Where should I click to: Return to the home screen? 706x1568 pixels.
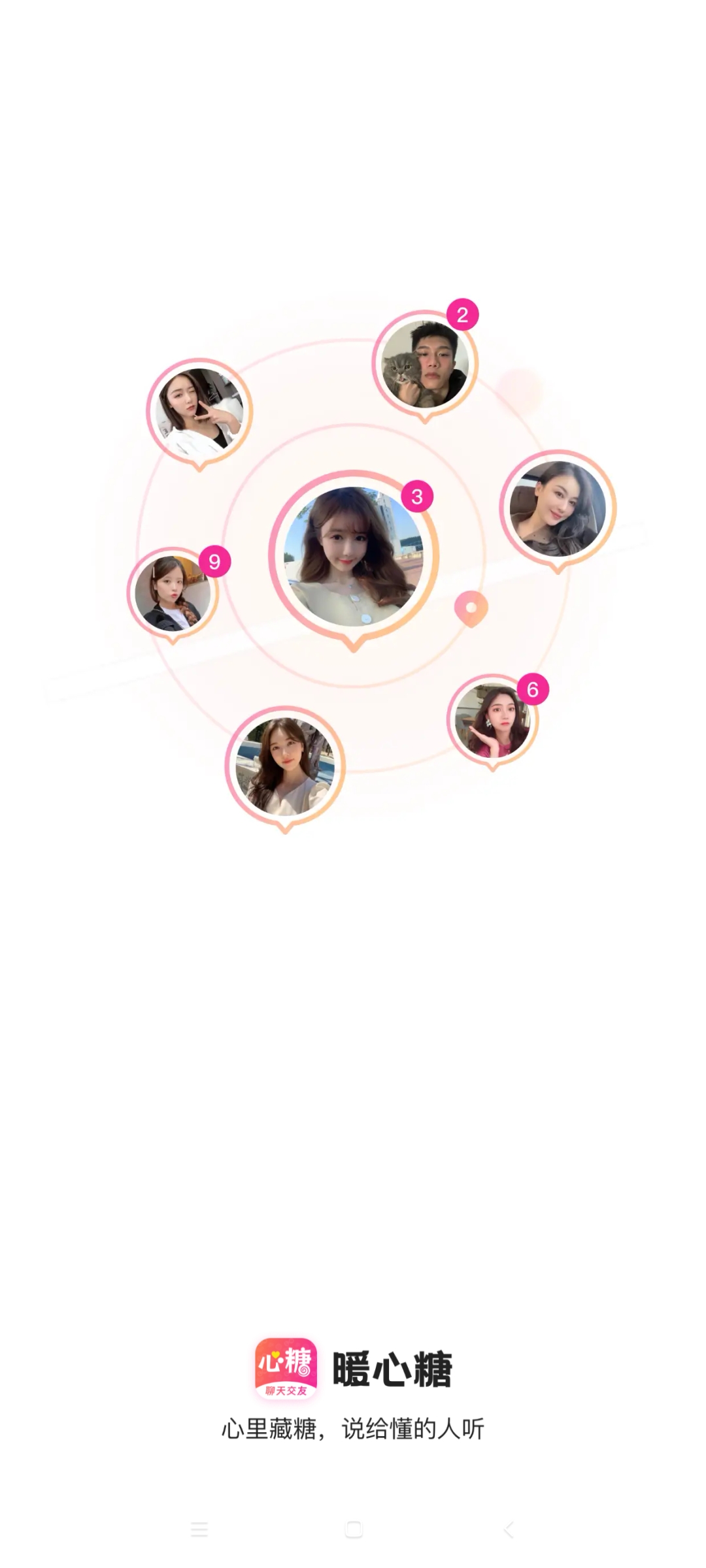(x=354, y=1529)
